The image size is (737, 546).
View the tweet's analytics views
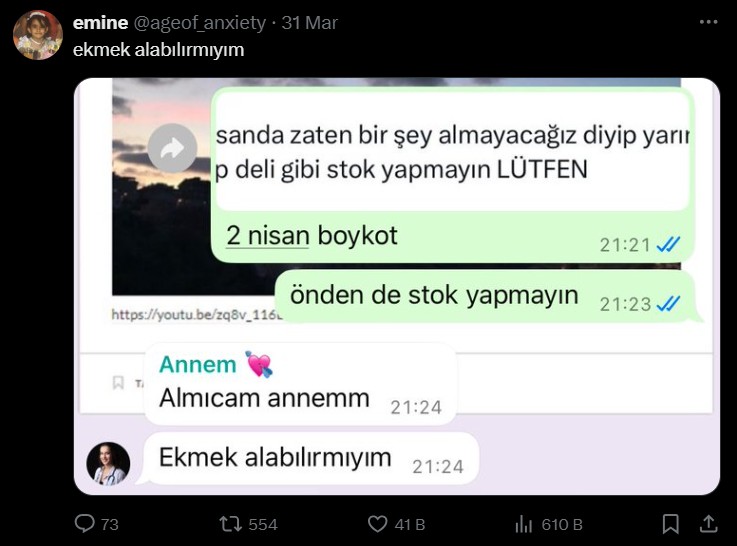[x=524, y=524]
